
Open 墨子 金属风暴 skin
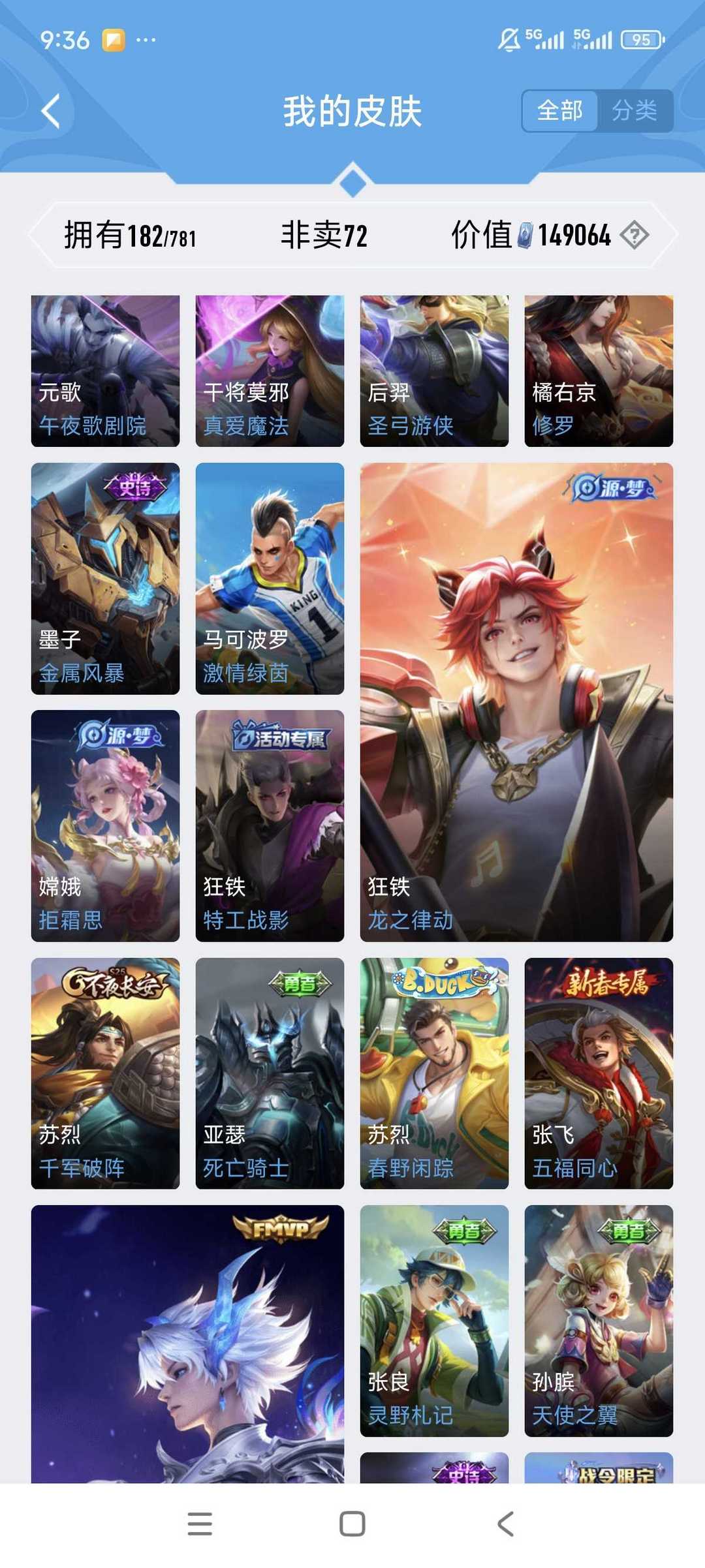pos(105,578)
